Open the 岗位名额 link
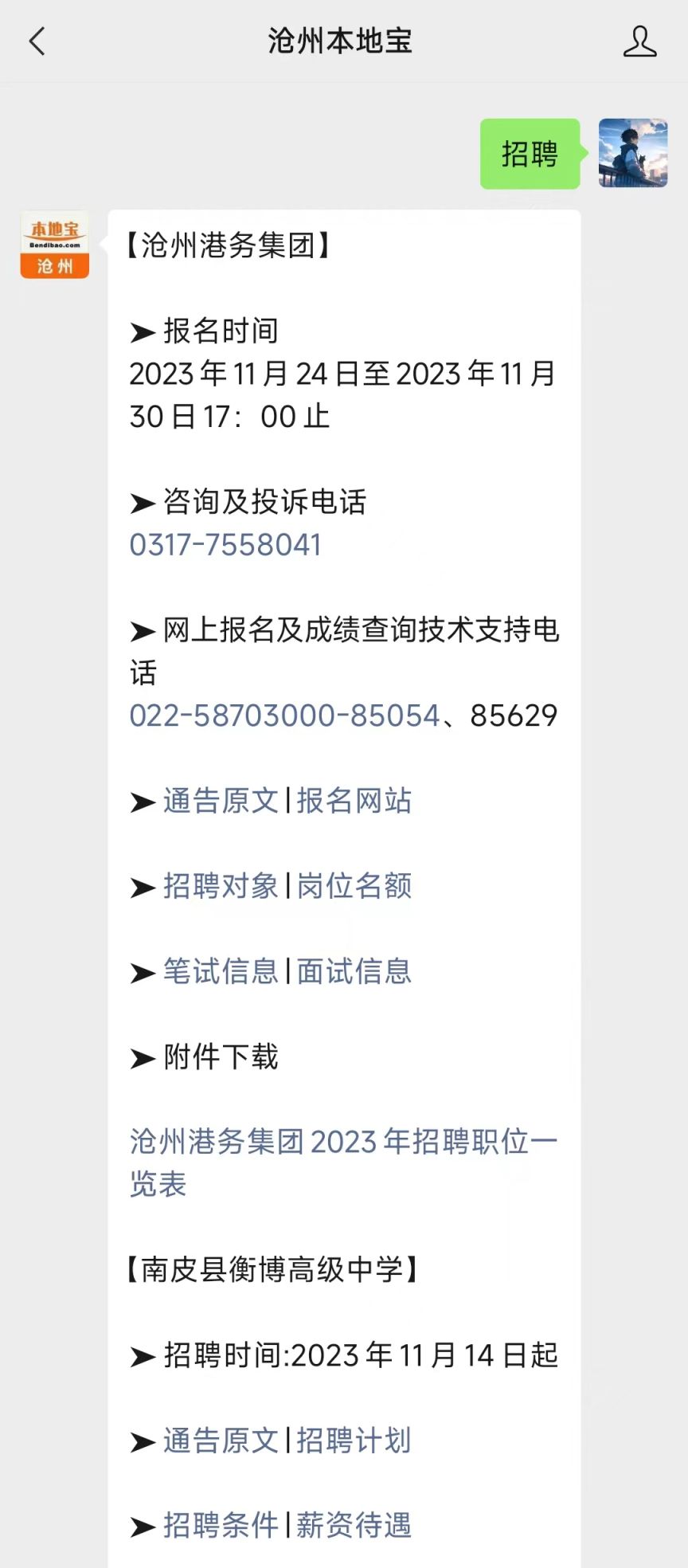688x1568 pixels. point(354,886)
